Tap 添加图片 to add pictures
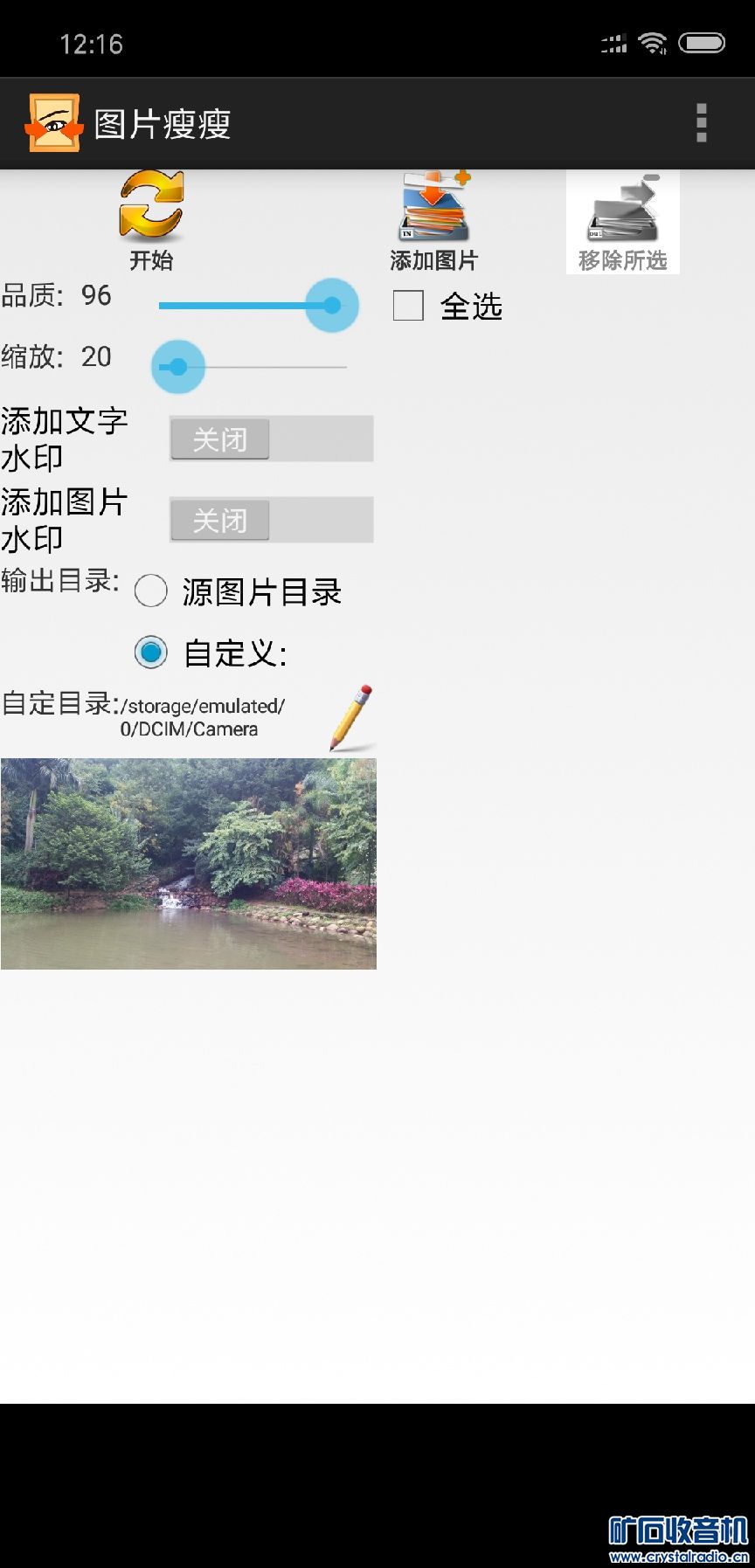Image resolution: width=755 pixels, height=1568 pixels. 434,219
